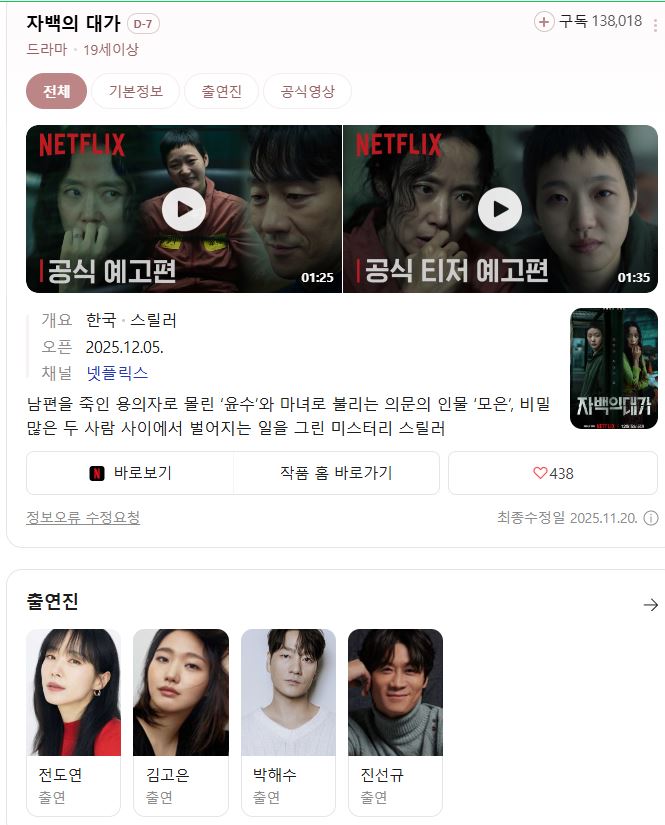Play the 공식 예고편 video
Image resolution: width=665 pixels, height=825 pixels.
coord(184,209)
